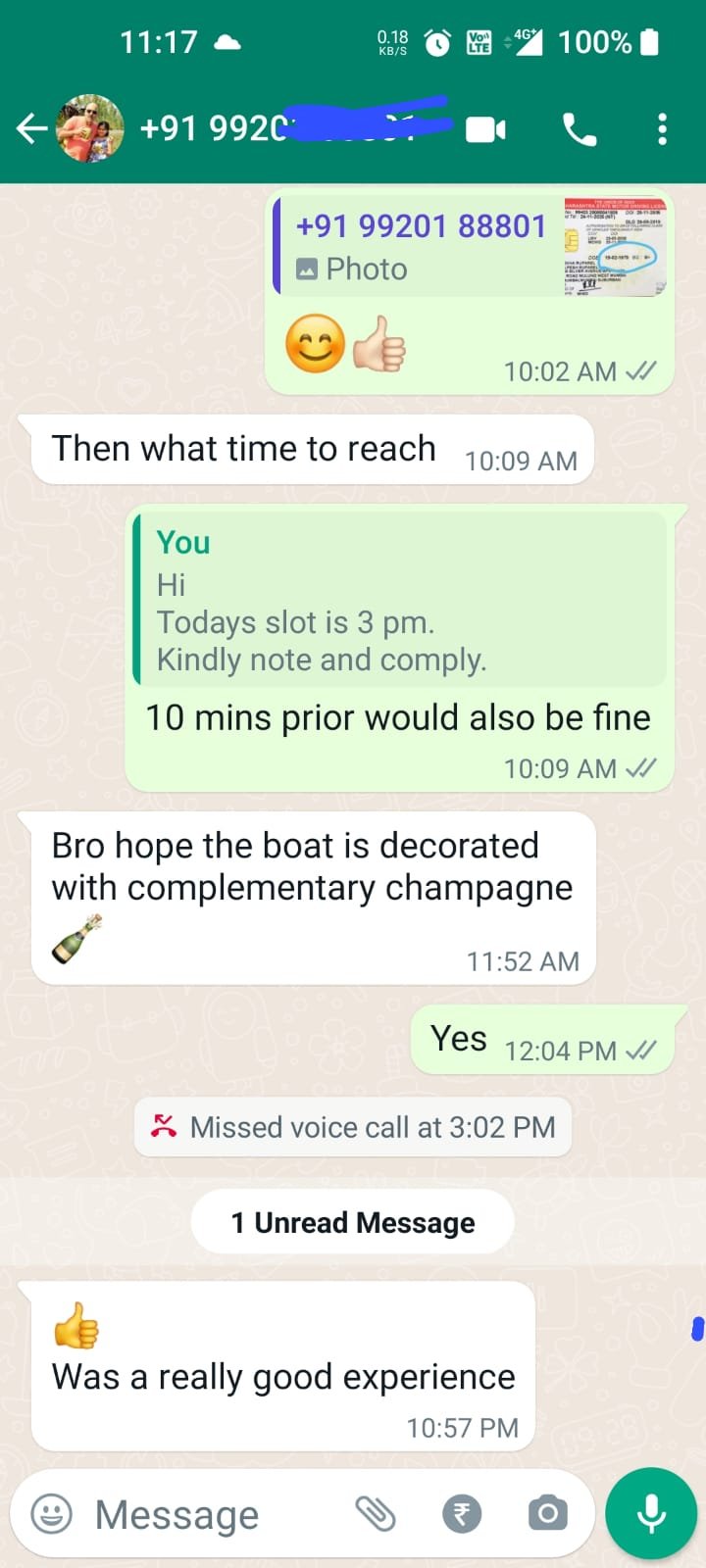Attach a file with the paperclip
Image resolution: width=706 pixels, height=1568 pixels.
coord(375,1514)
